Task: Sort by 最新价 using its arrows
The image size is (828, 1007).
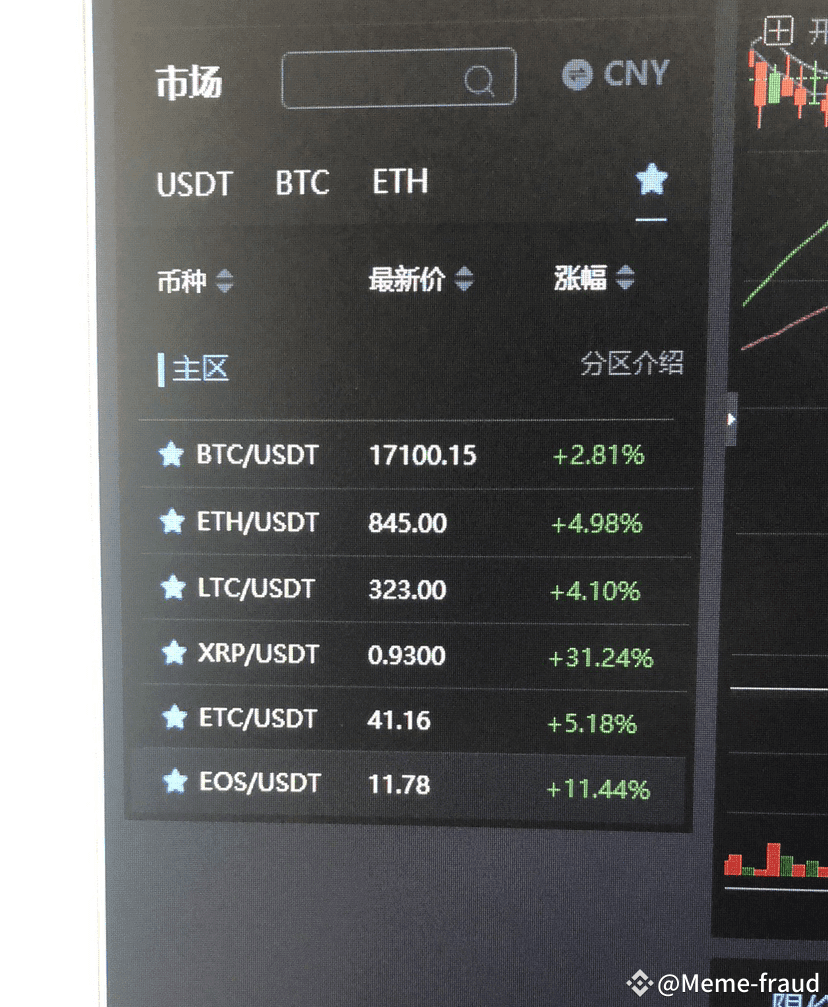Action: [463, 281]
